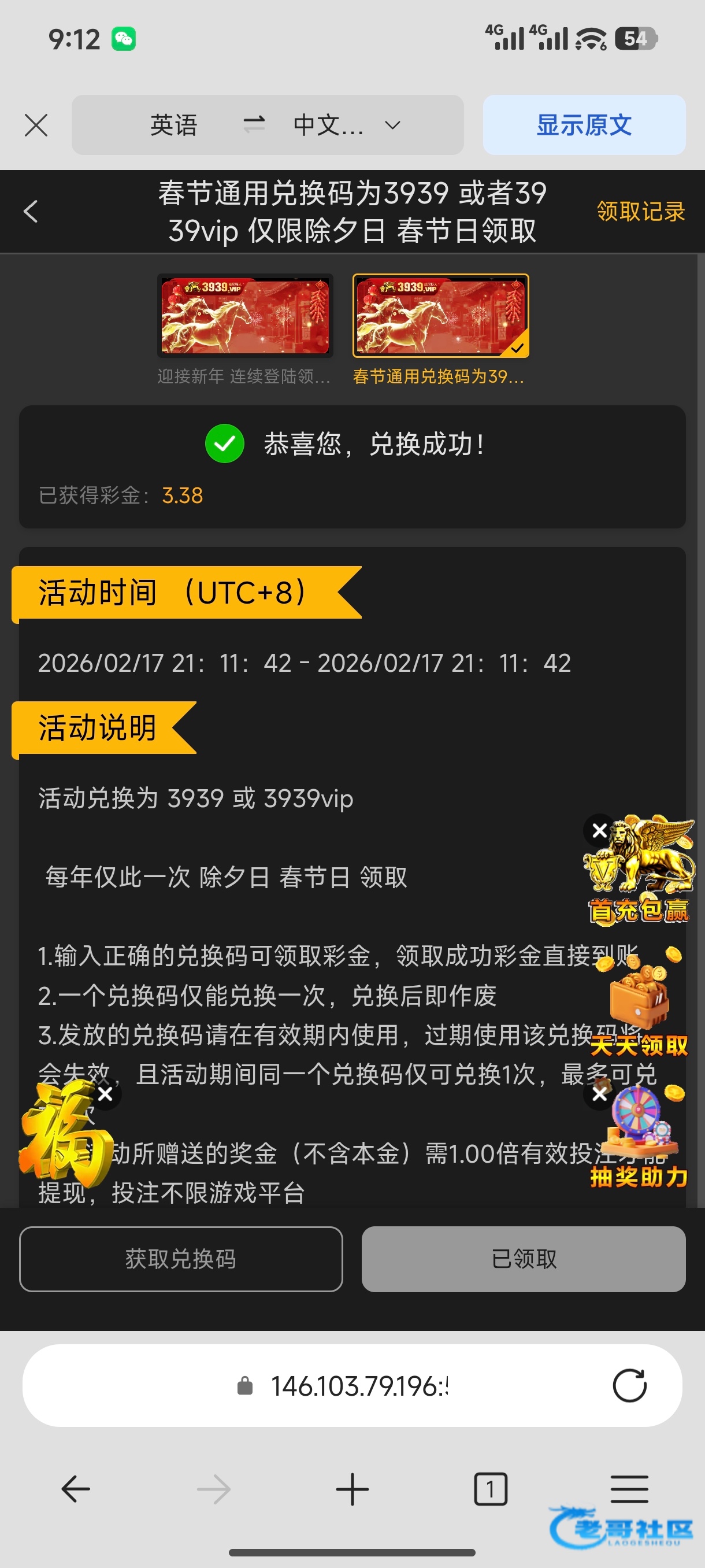705x1568 pixels.
Task: Open the translation language dropdown
Action: pos(392,125)
